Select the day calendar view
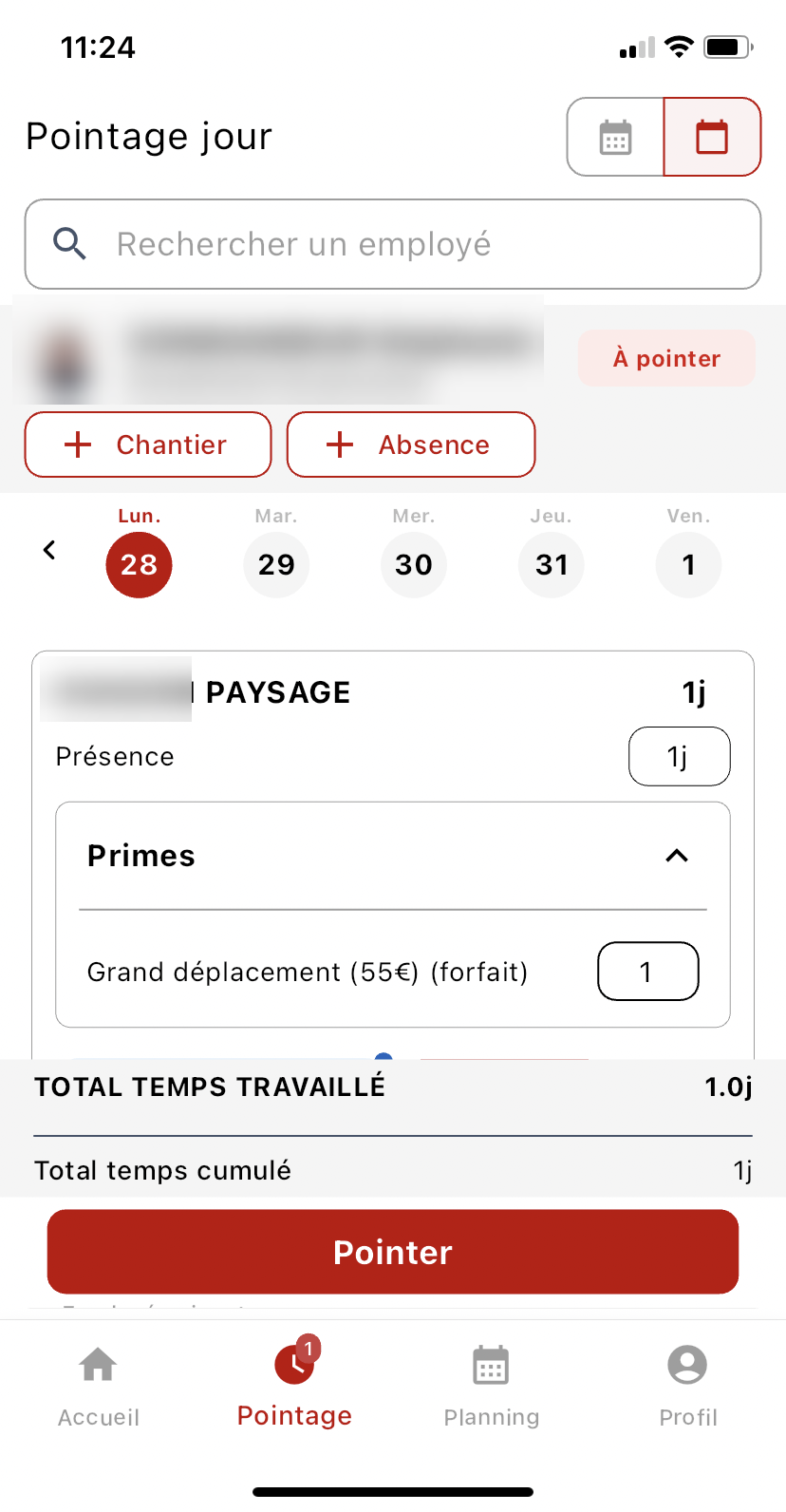The width and height of the screenshot is (786, 1512). 712,138
